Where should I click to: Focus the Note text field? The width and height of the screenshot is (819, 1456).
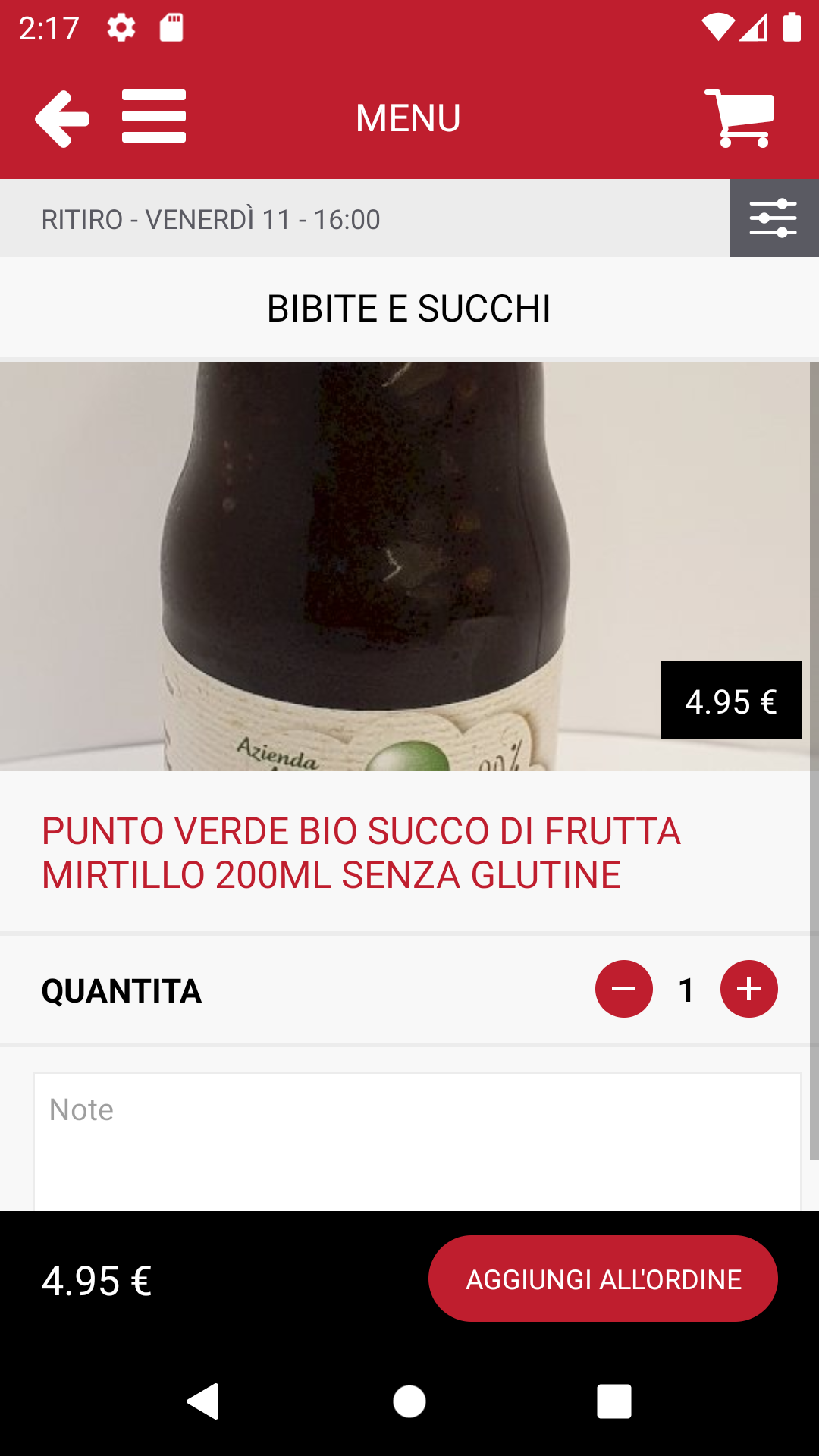click(417, 1141)
